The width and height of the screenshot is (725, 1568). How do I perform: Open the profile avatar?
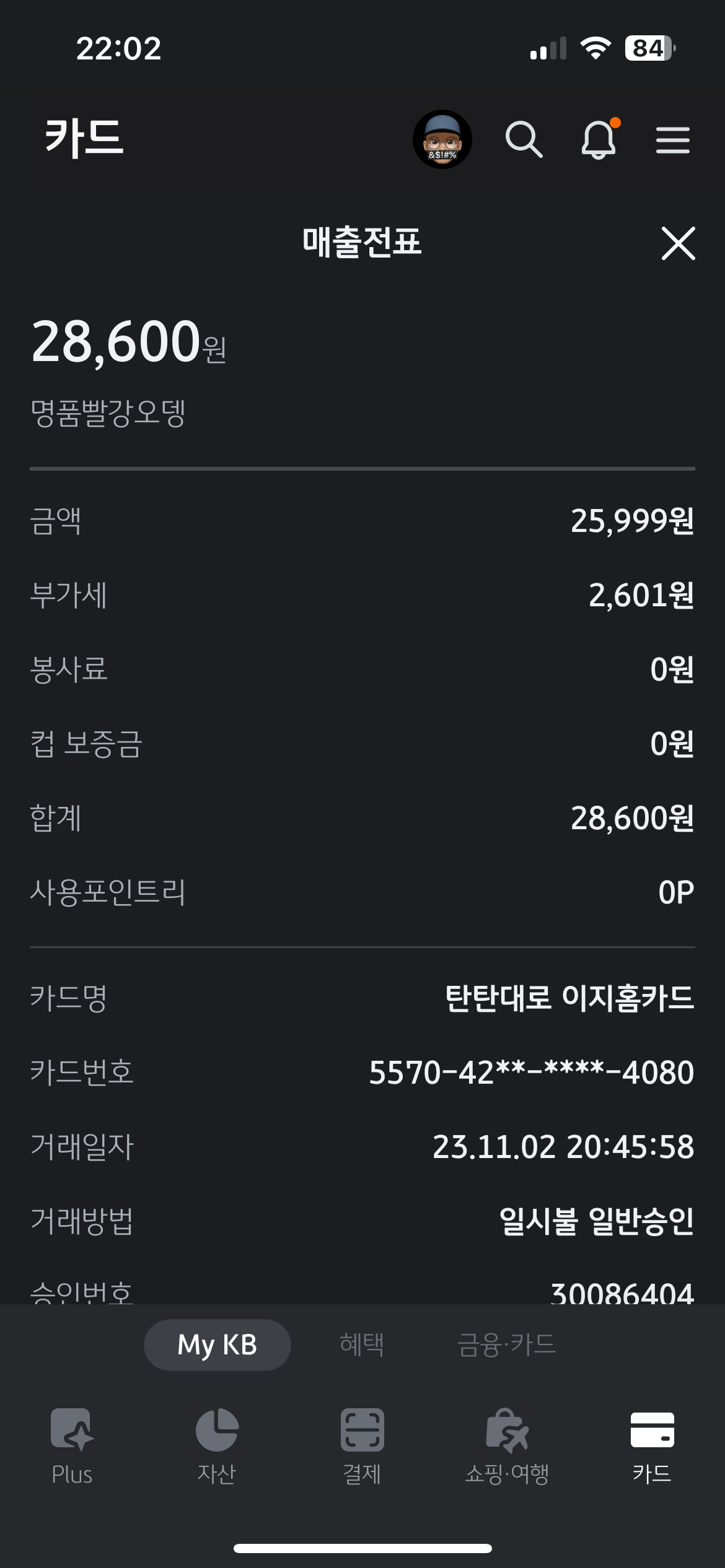(442, 139)
